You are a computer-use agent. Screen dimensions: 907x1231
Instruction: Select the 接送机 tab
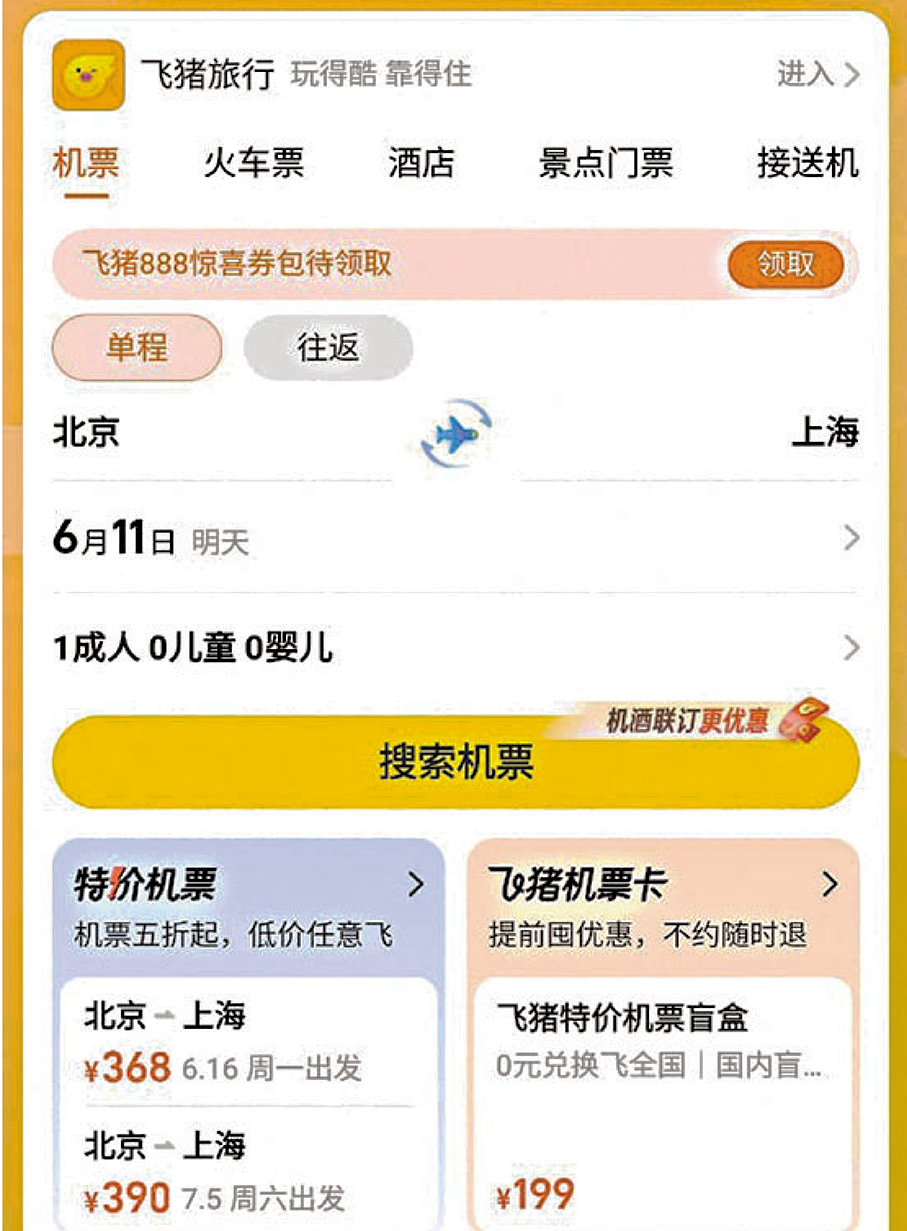pyautogui.click(x=807, y=163)
